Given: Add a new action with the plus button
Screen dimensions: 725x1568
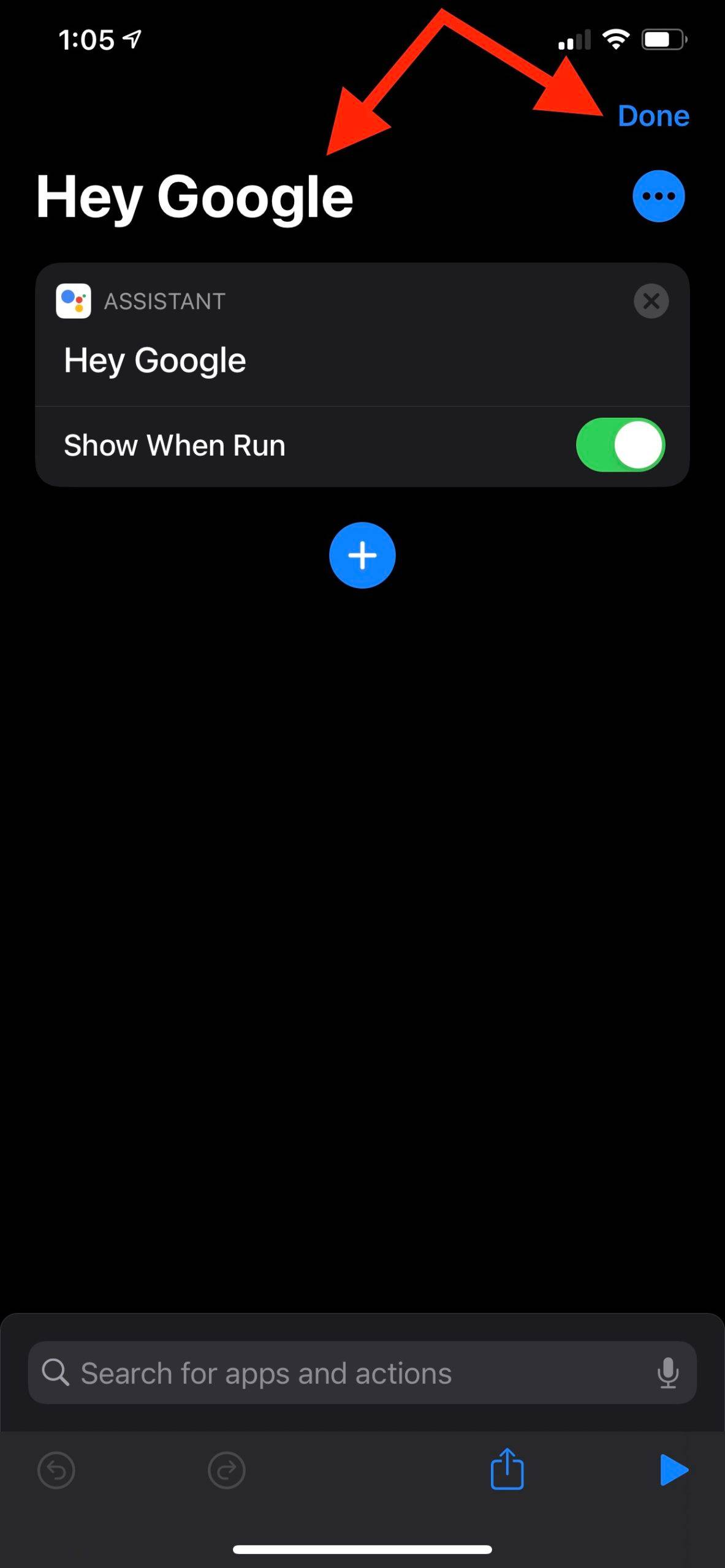Looking at the screenshot, I should [x=362, y=555].
